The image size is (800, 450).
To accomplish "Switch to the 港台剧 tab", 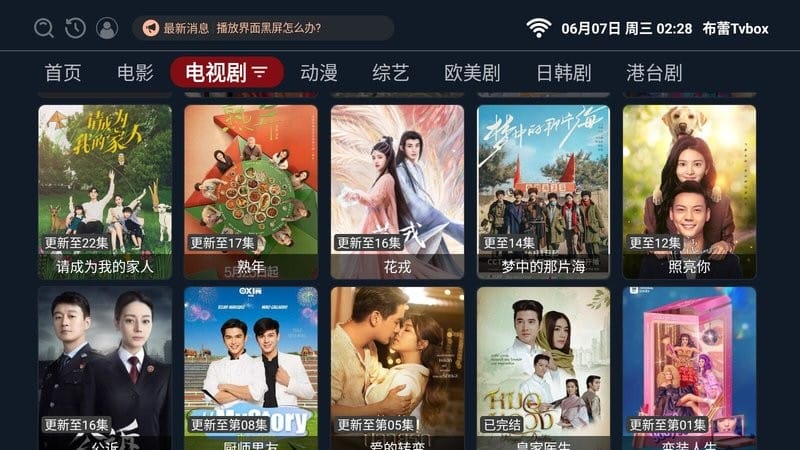I will point(654,73).
